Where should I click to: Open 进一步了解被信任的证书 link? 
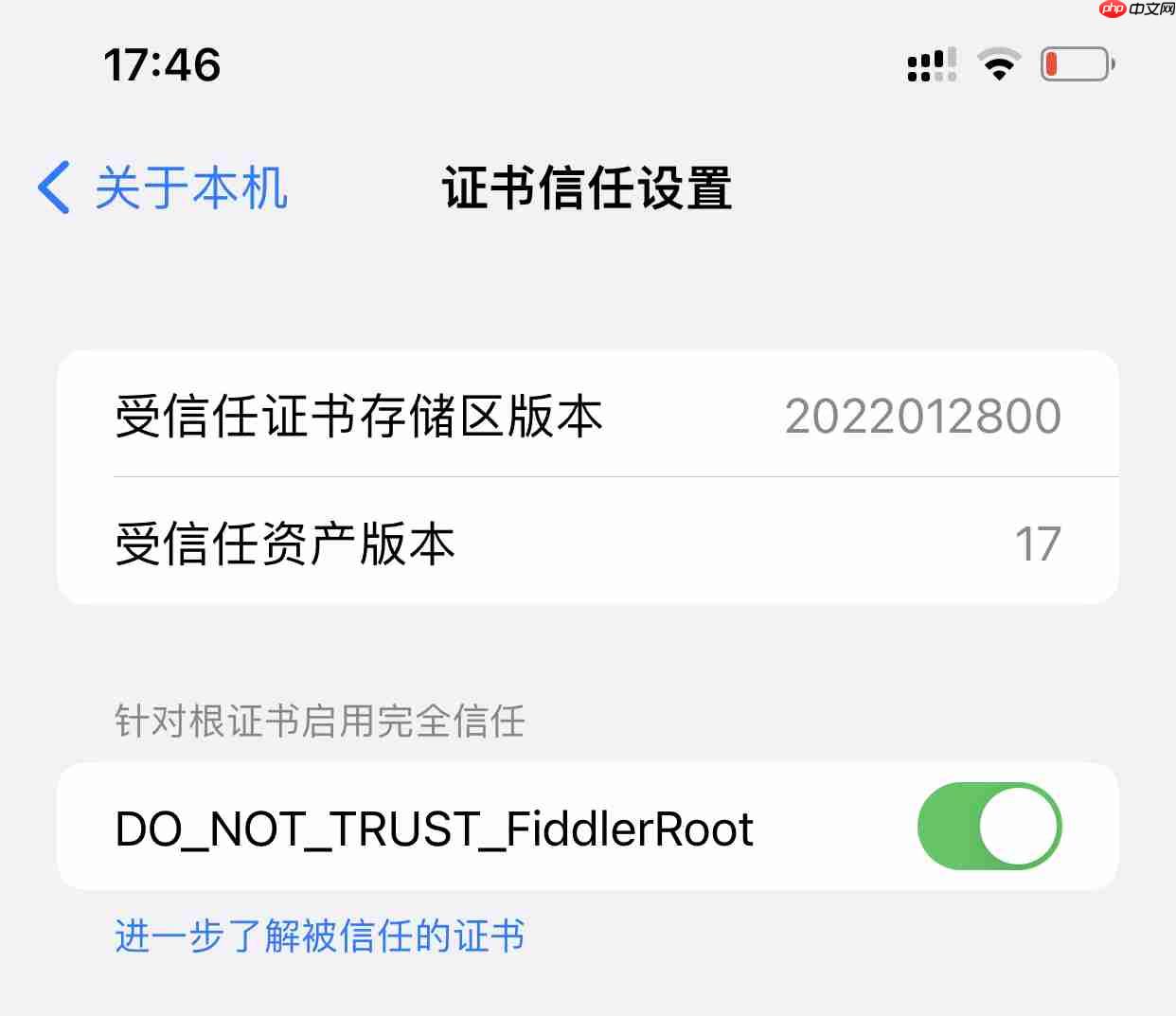tap(320, 936)
